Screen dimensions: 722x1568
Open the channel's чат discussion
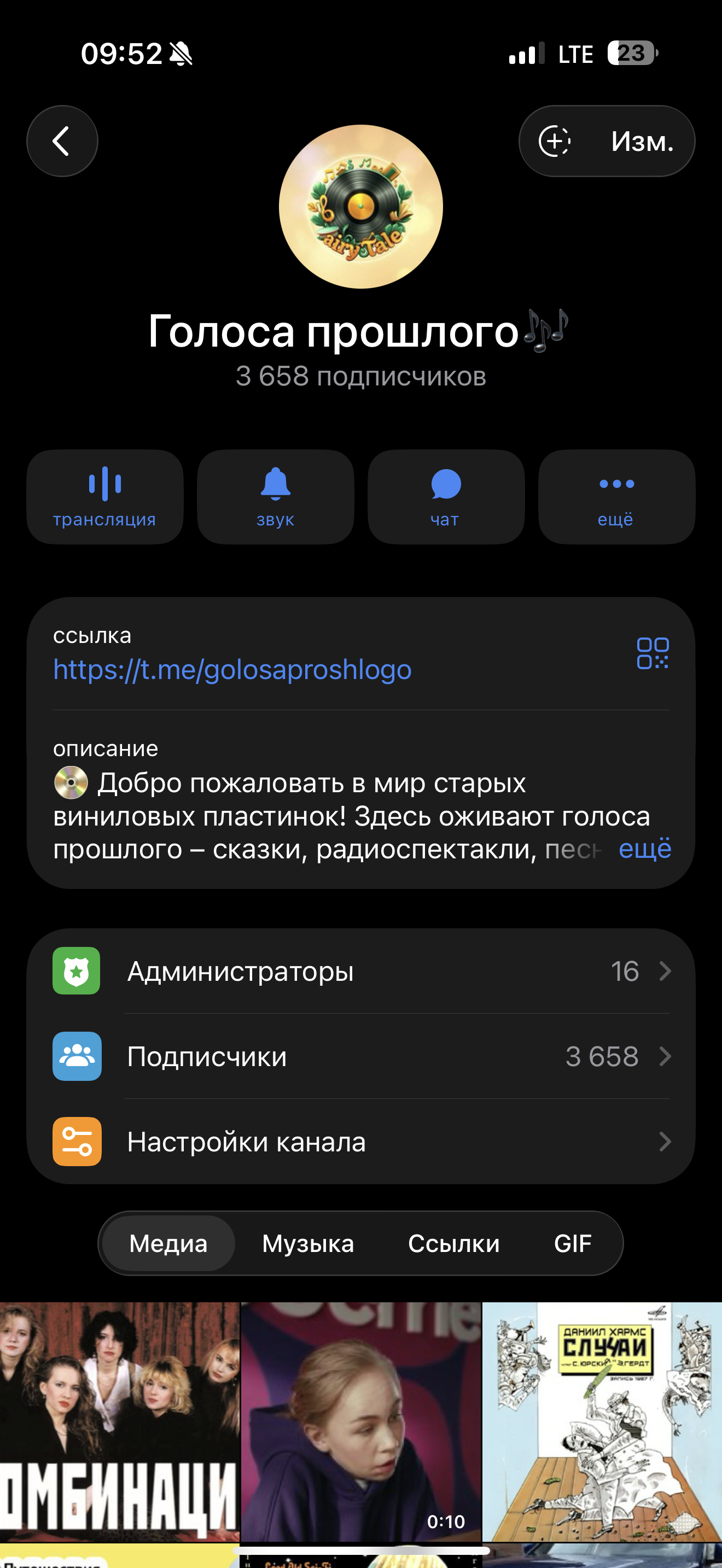446,496
